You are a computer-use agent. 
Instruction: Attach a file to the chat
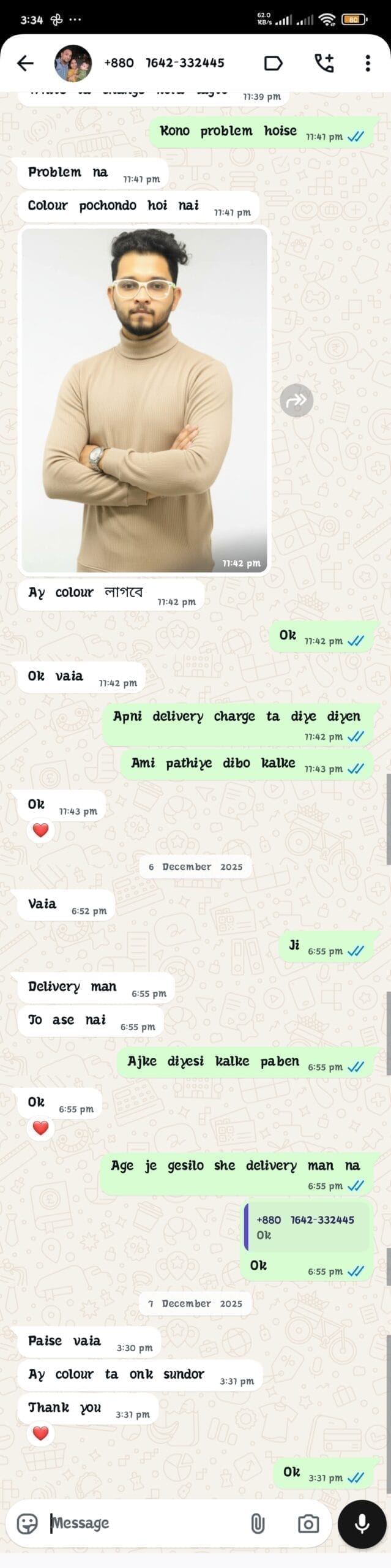(258, 1523)
